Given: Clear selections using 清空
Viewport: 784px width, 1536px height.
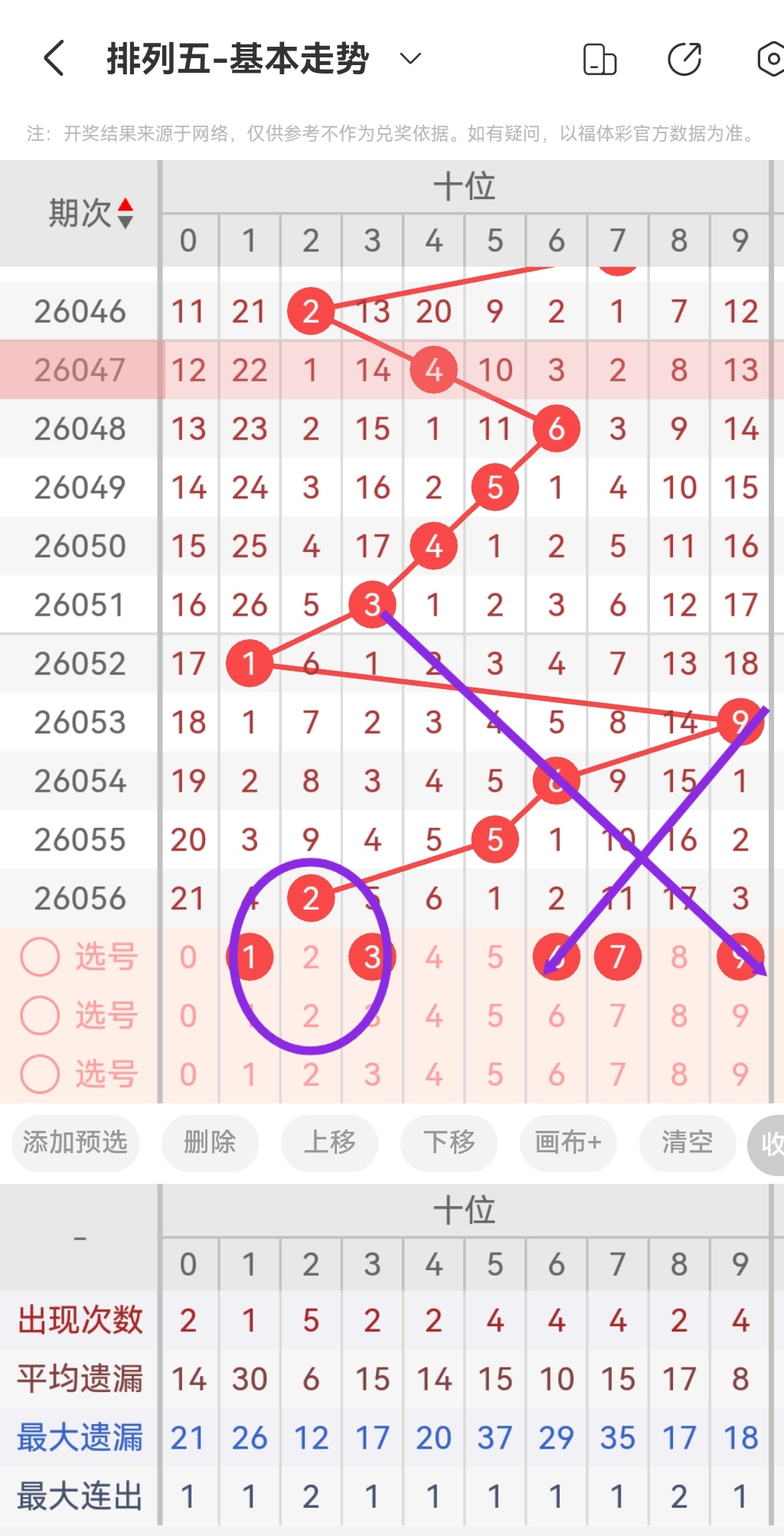Looking at the screenshot, I should pyautogui.click(x=687, y=1143).
